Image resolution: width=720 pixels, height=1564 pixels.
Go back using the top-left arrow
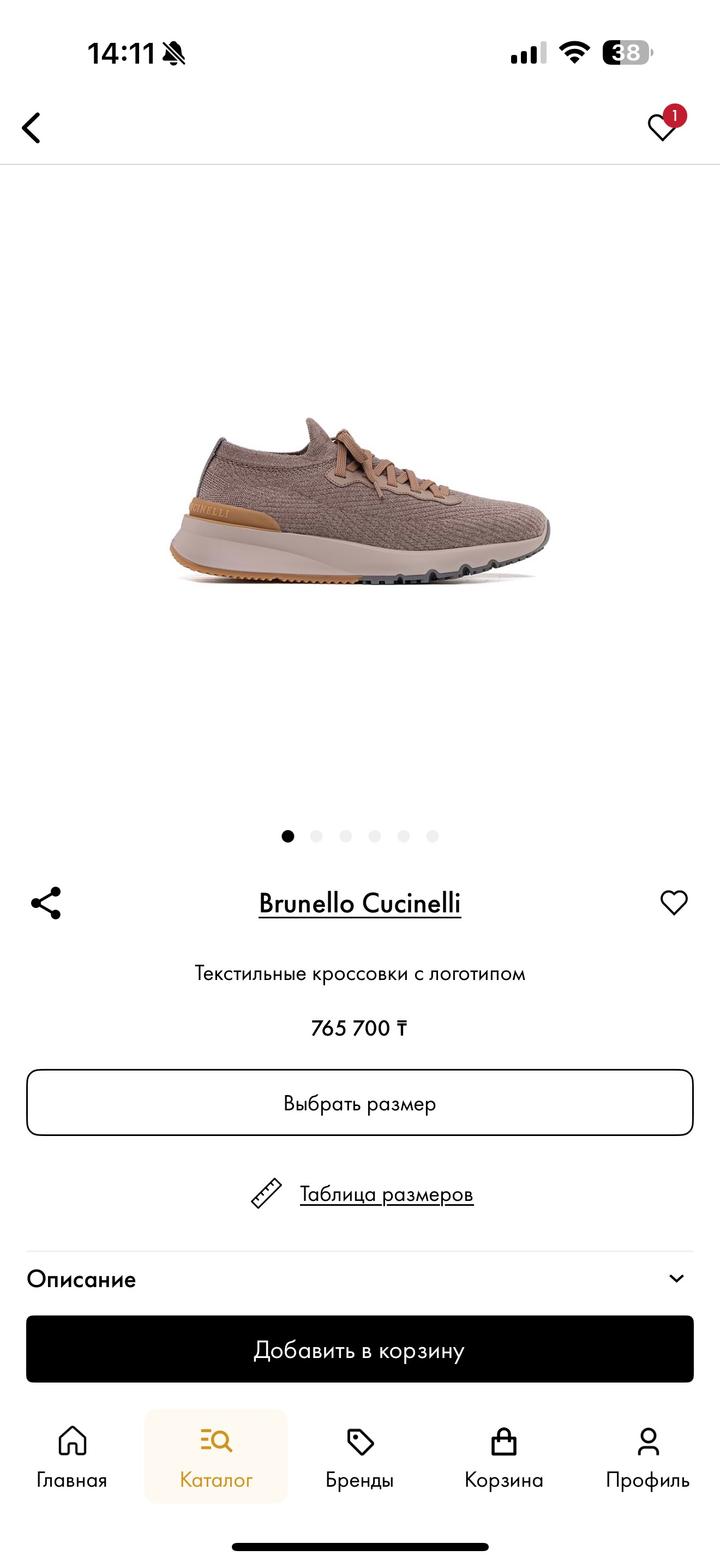click(x=32, y=128)
